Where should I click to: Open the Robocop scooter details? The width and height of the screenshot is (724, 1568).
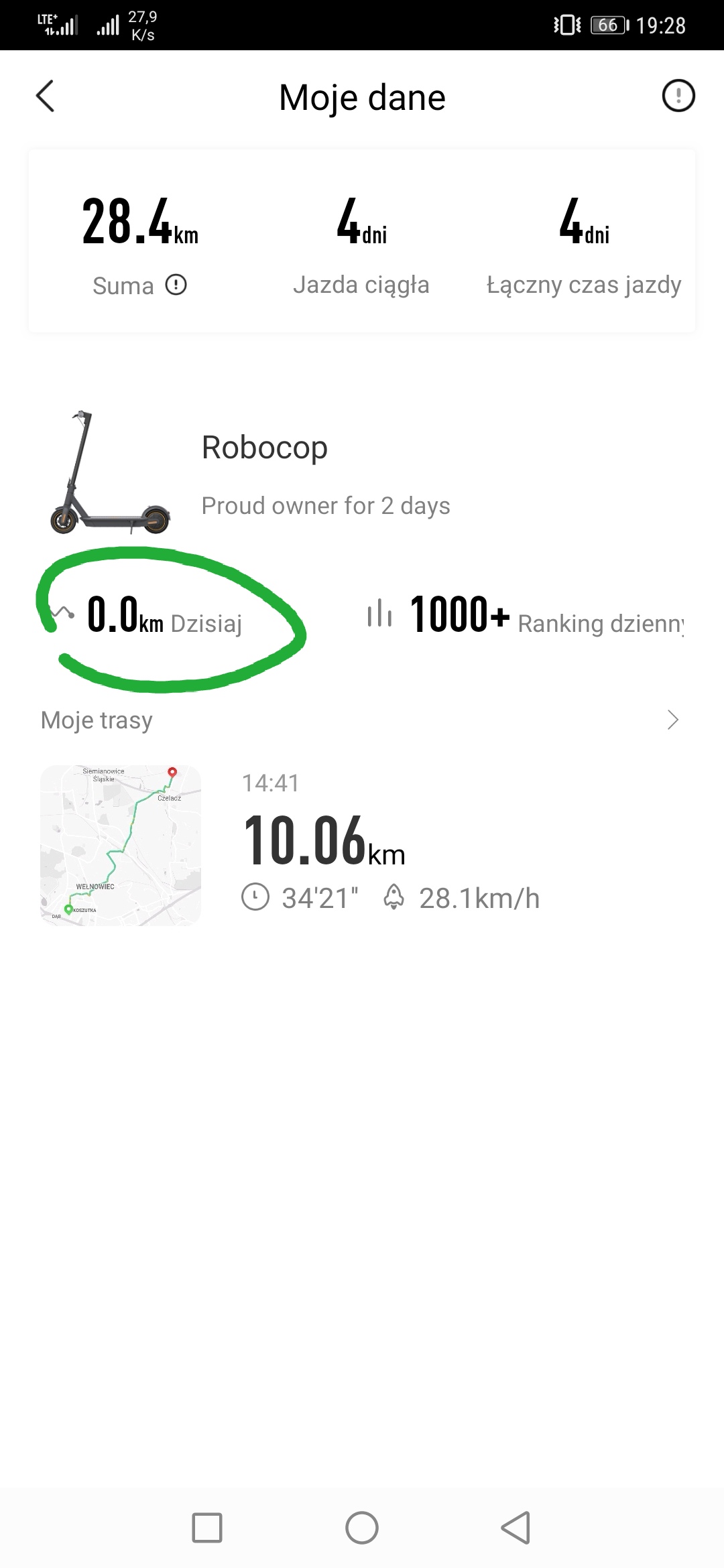tap(264, 448)
